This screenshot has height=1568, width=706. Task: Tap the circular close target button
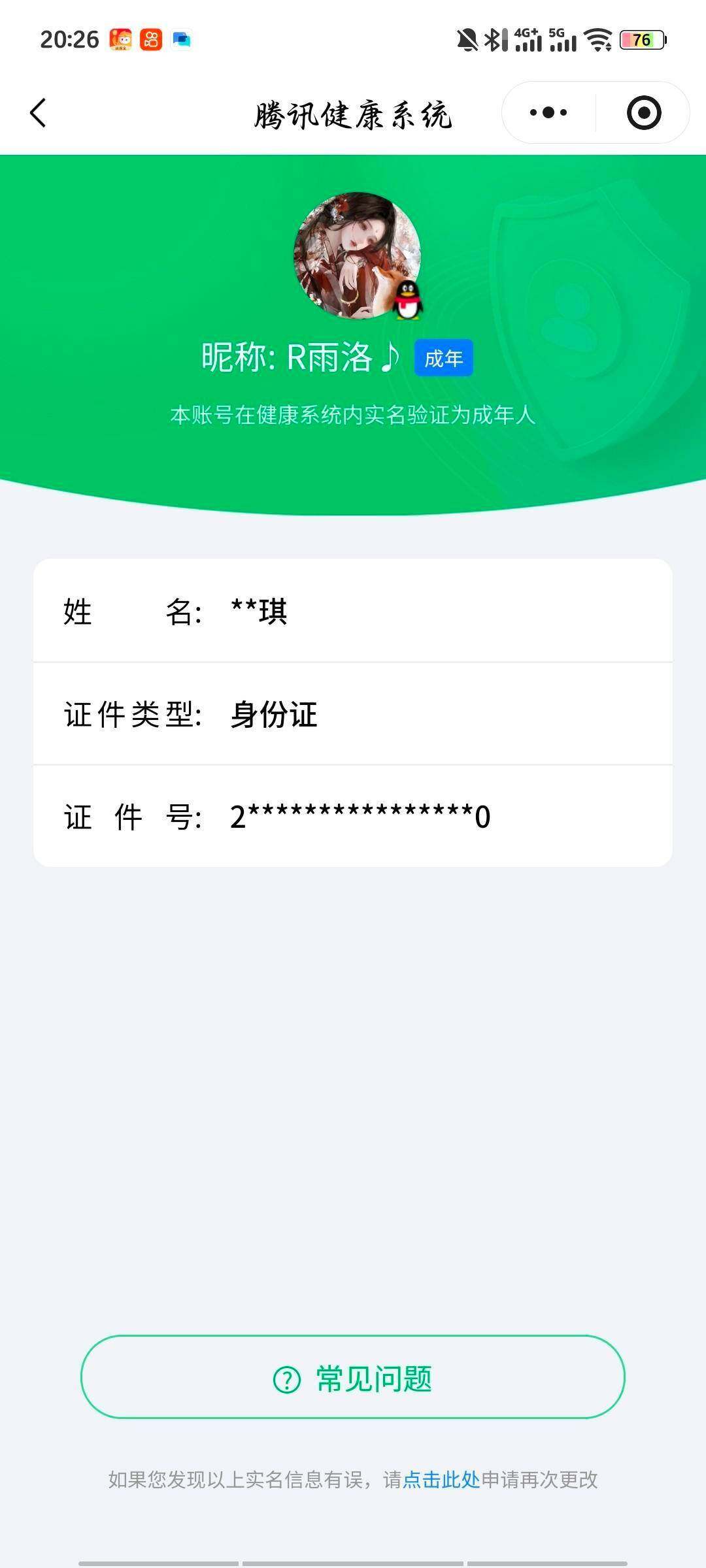click(643, 112)
